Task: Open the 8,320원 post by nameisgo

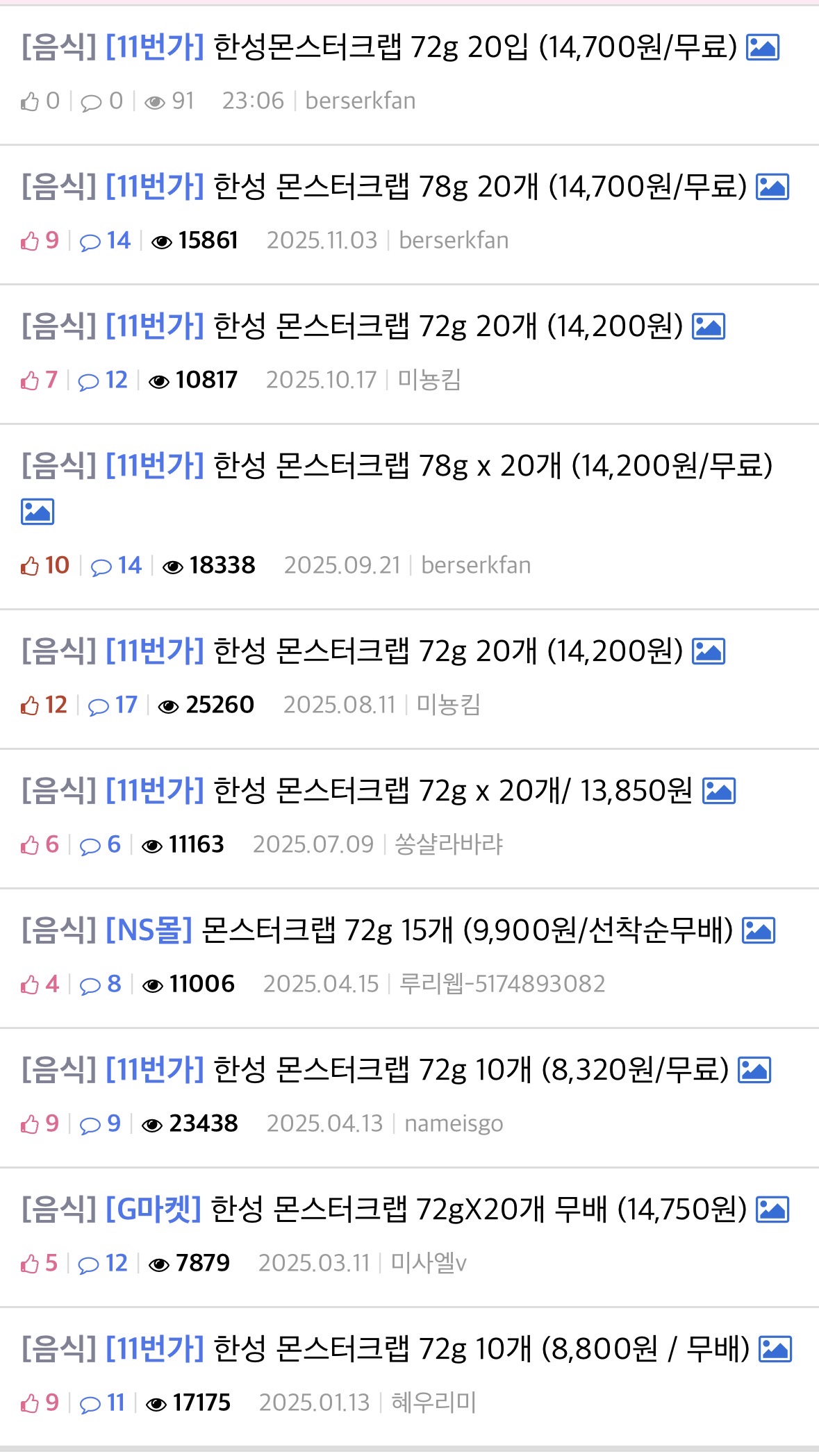Action: coord(470,1070)
